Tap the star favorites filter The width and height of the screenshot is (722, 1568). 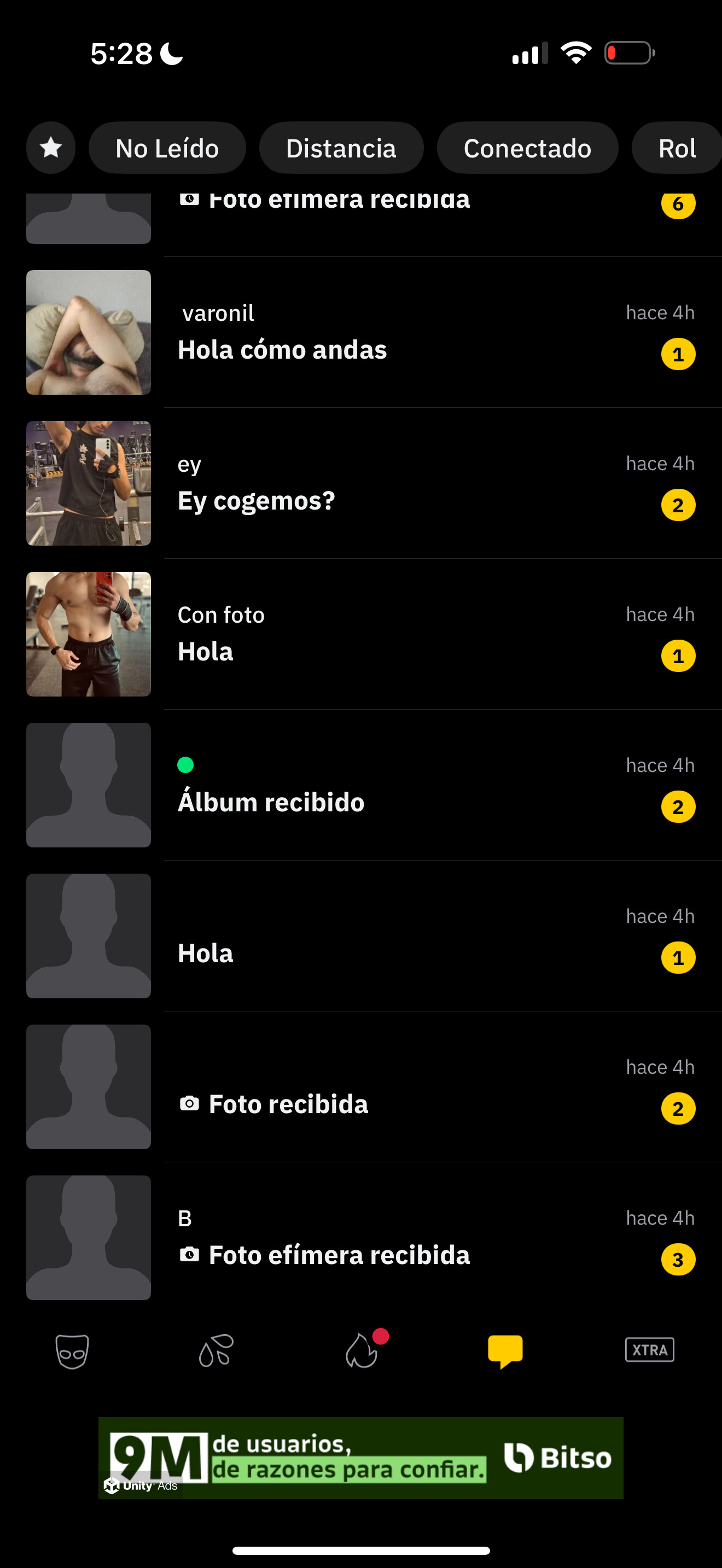tap(51, 148)
